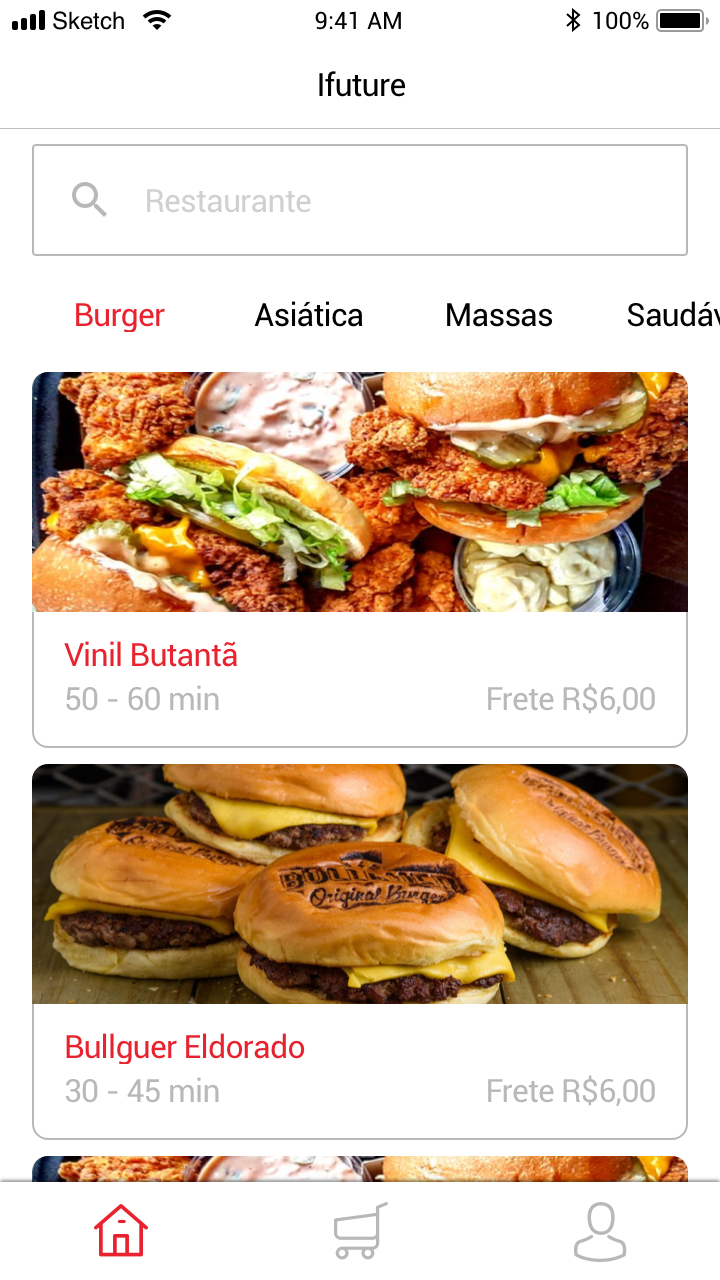
Task: Select the Burger category filter
Action: (120, 316)
